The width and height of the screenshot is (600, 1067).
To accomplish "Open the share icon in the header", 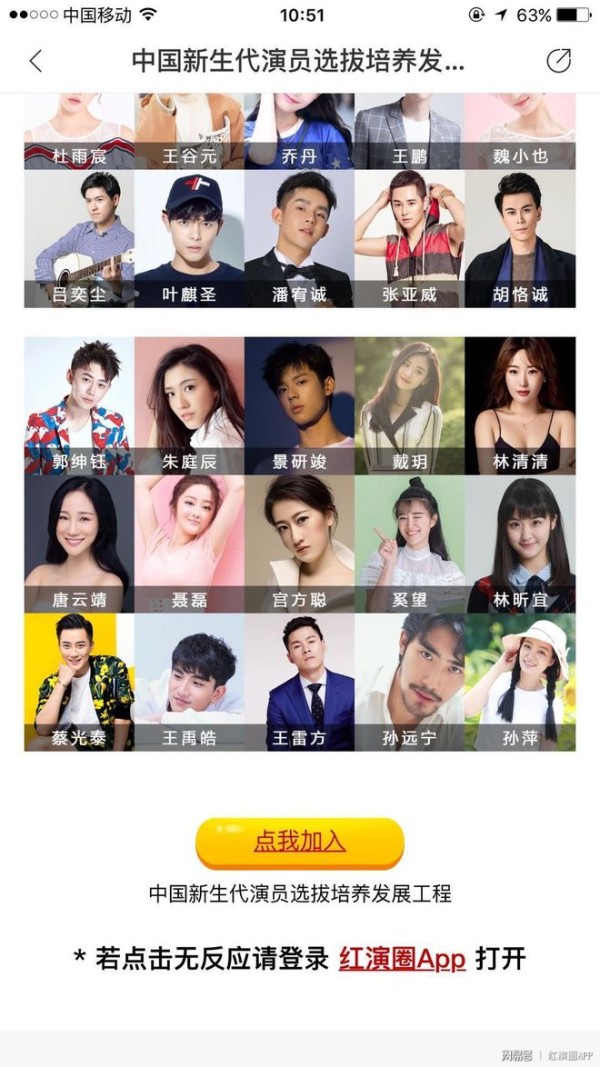I will click(x=558, y=61).
